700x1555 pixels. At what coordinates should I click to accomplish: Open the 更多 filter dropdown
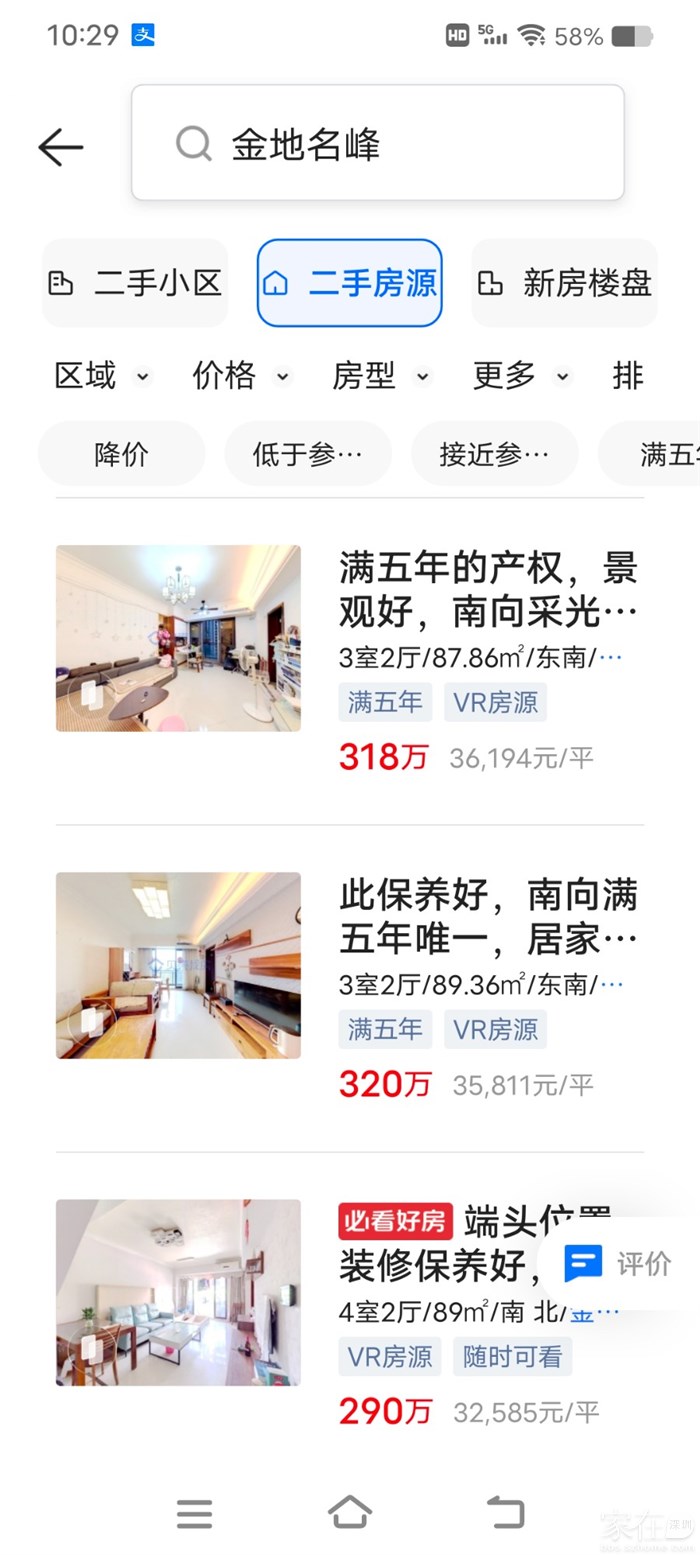coord(520,376)
